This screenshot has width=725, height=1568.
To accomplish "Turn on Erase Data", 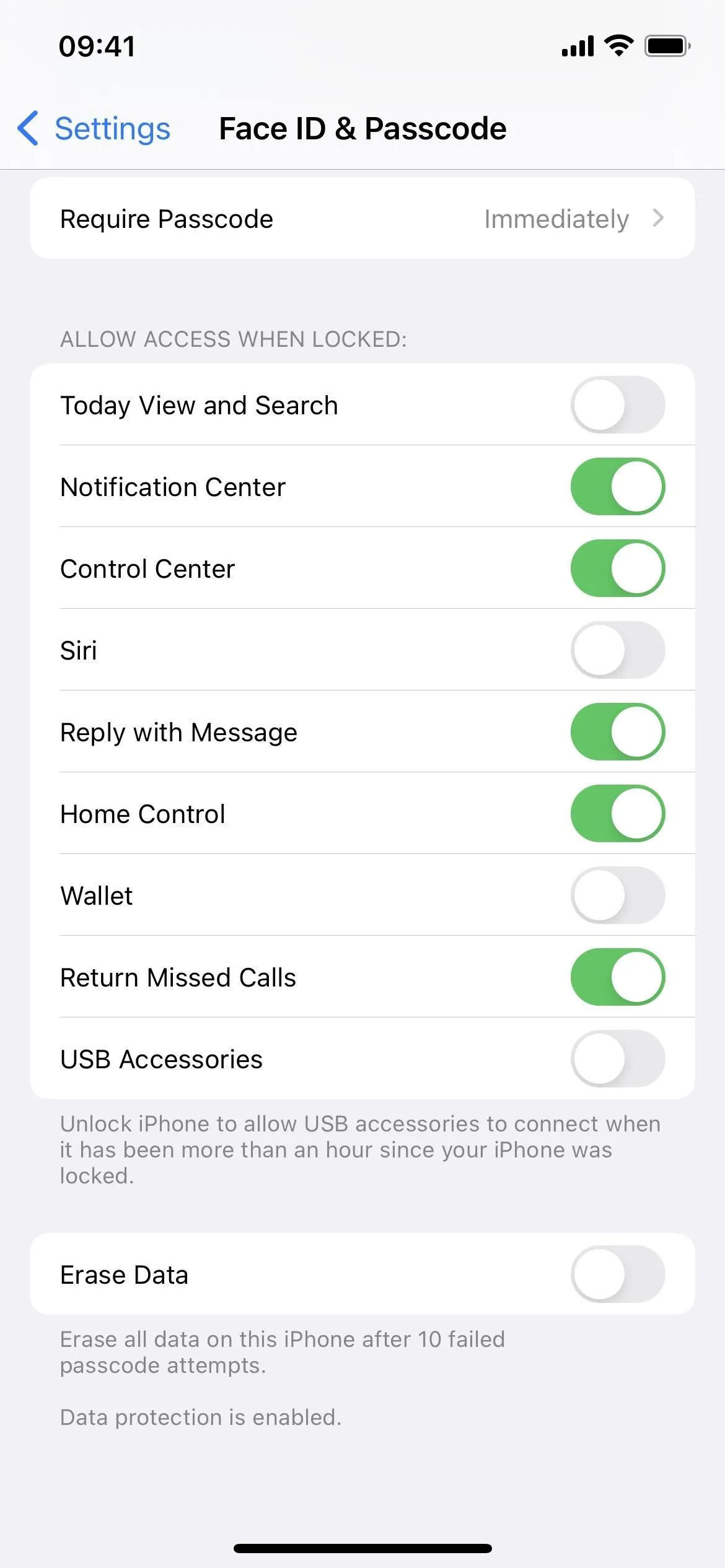I will pos(618,1274).
